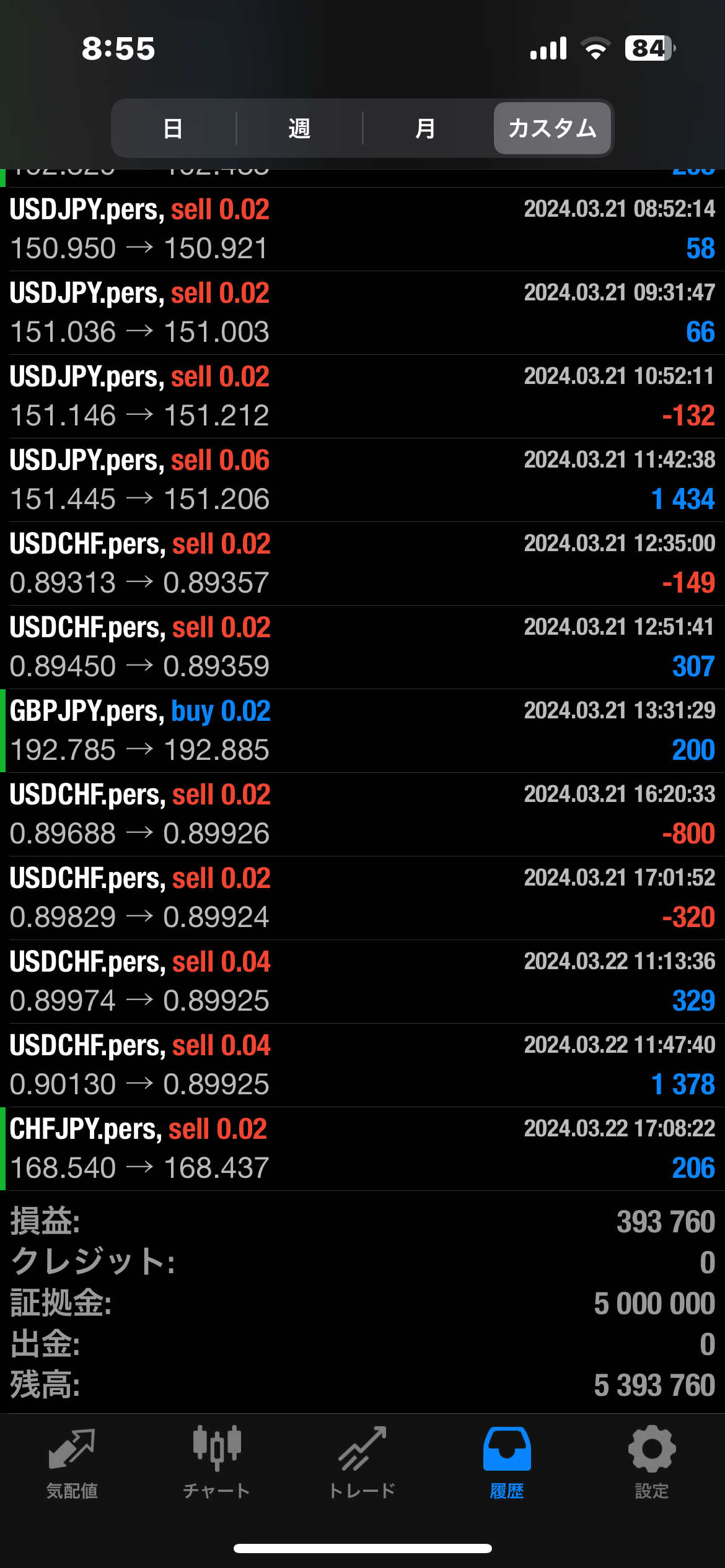Open the USDCHF trade at 12:51:41
Viewport: 725px width, 1568px height.
(x=362, y=647)
